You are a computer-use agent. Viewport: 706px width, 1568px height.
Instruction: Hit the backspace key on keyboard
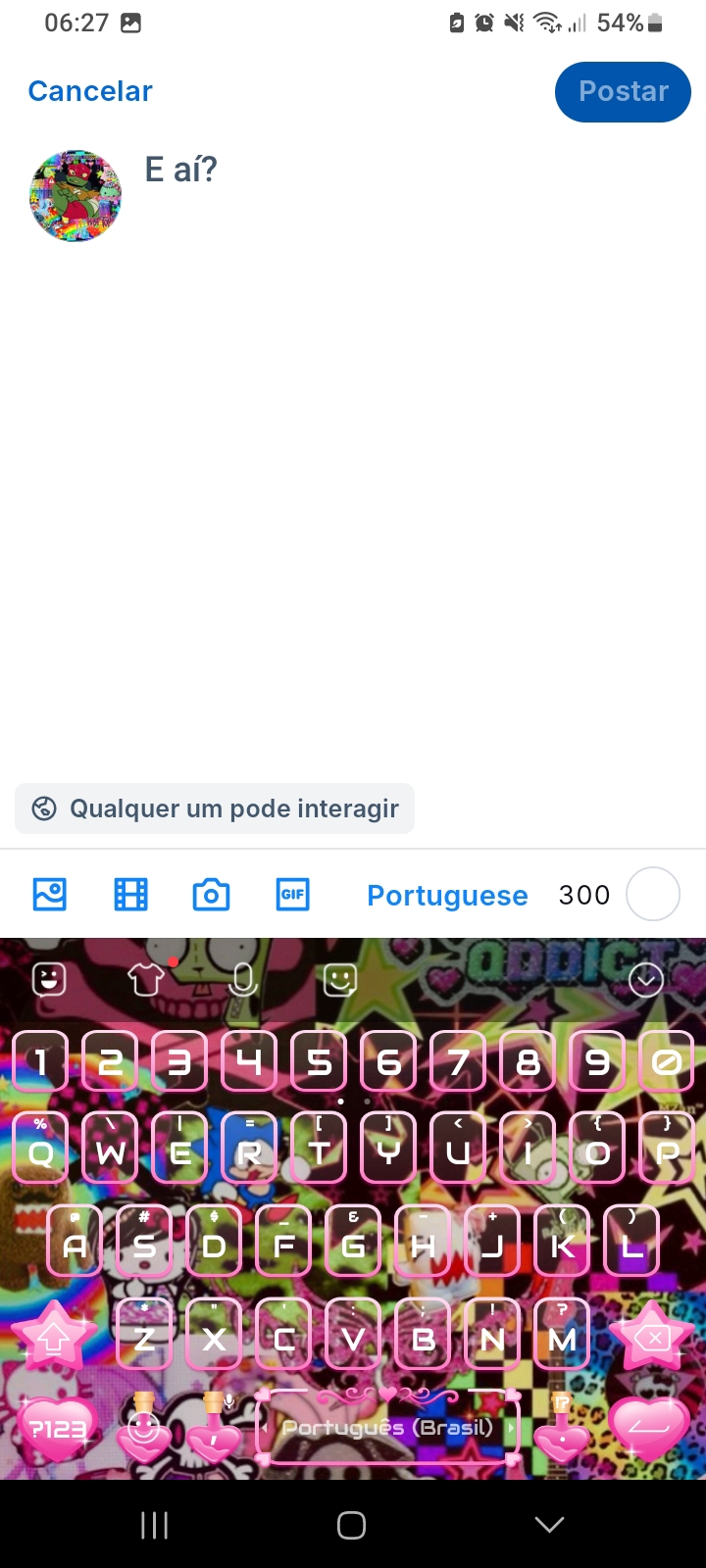click(652, 1338)
